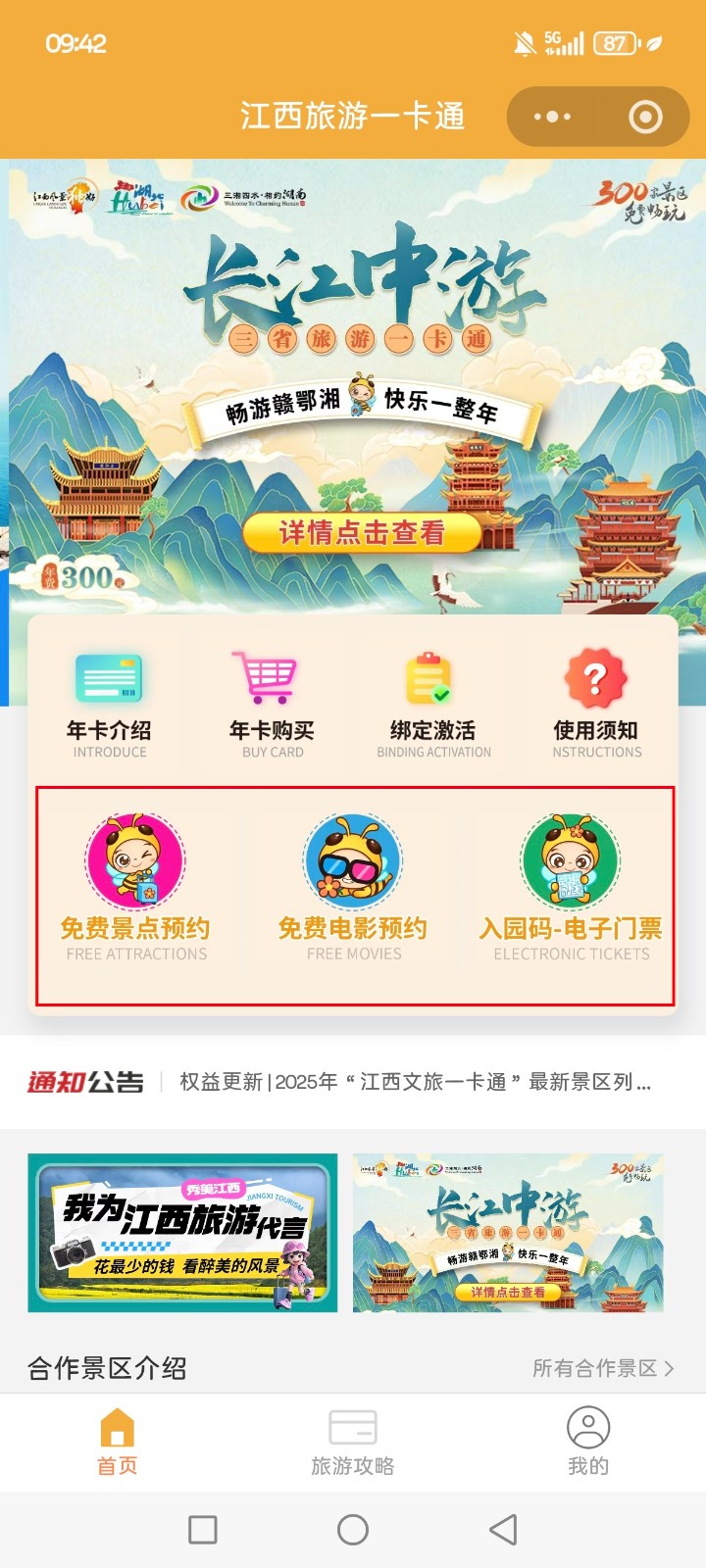Tap the 绑定激活 binding activation clipboard icon

430,676
